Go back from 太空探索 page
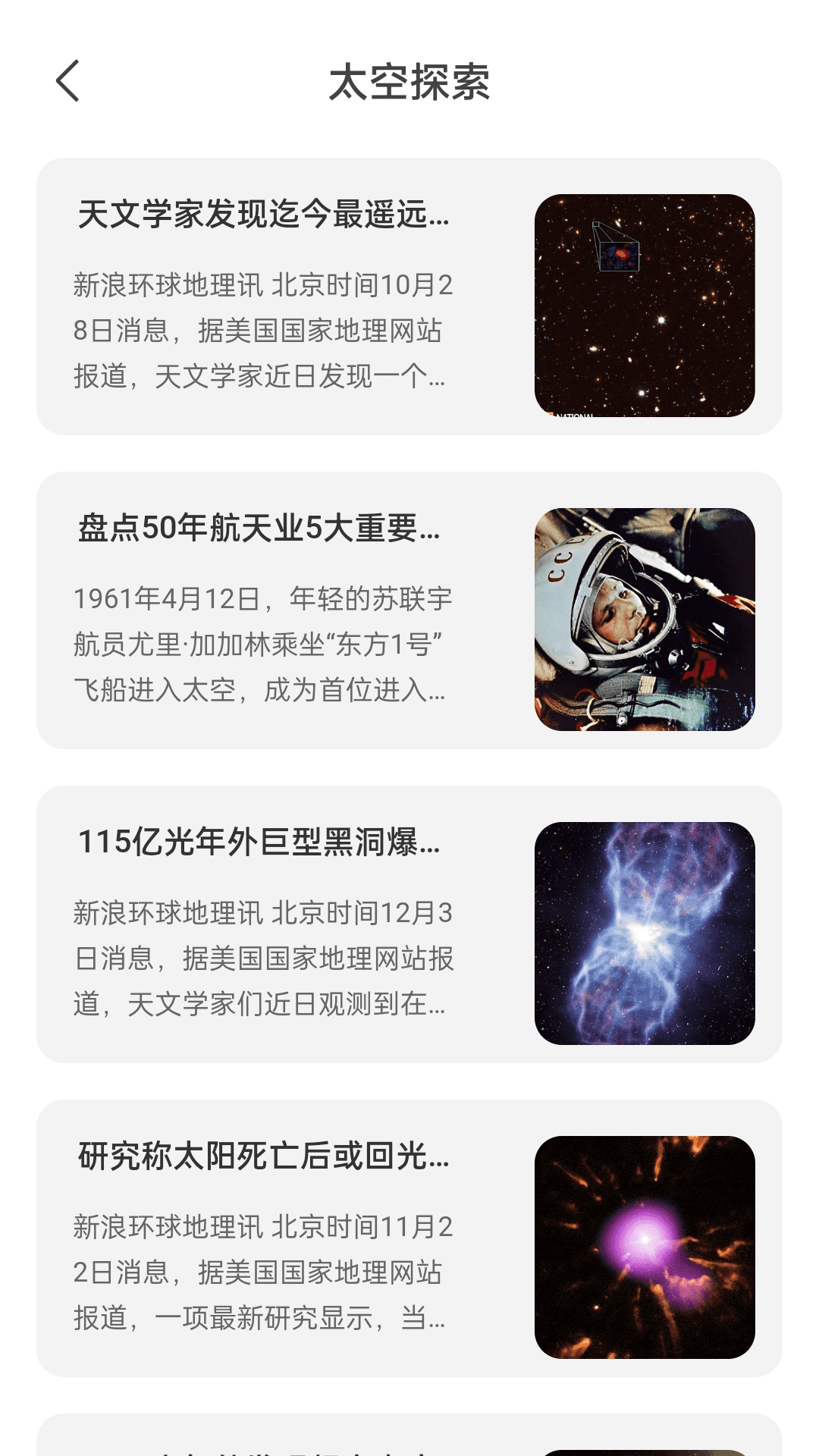The image size is (819, 1456). click(67, 81)
